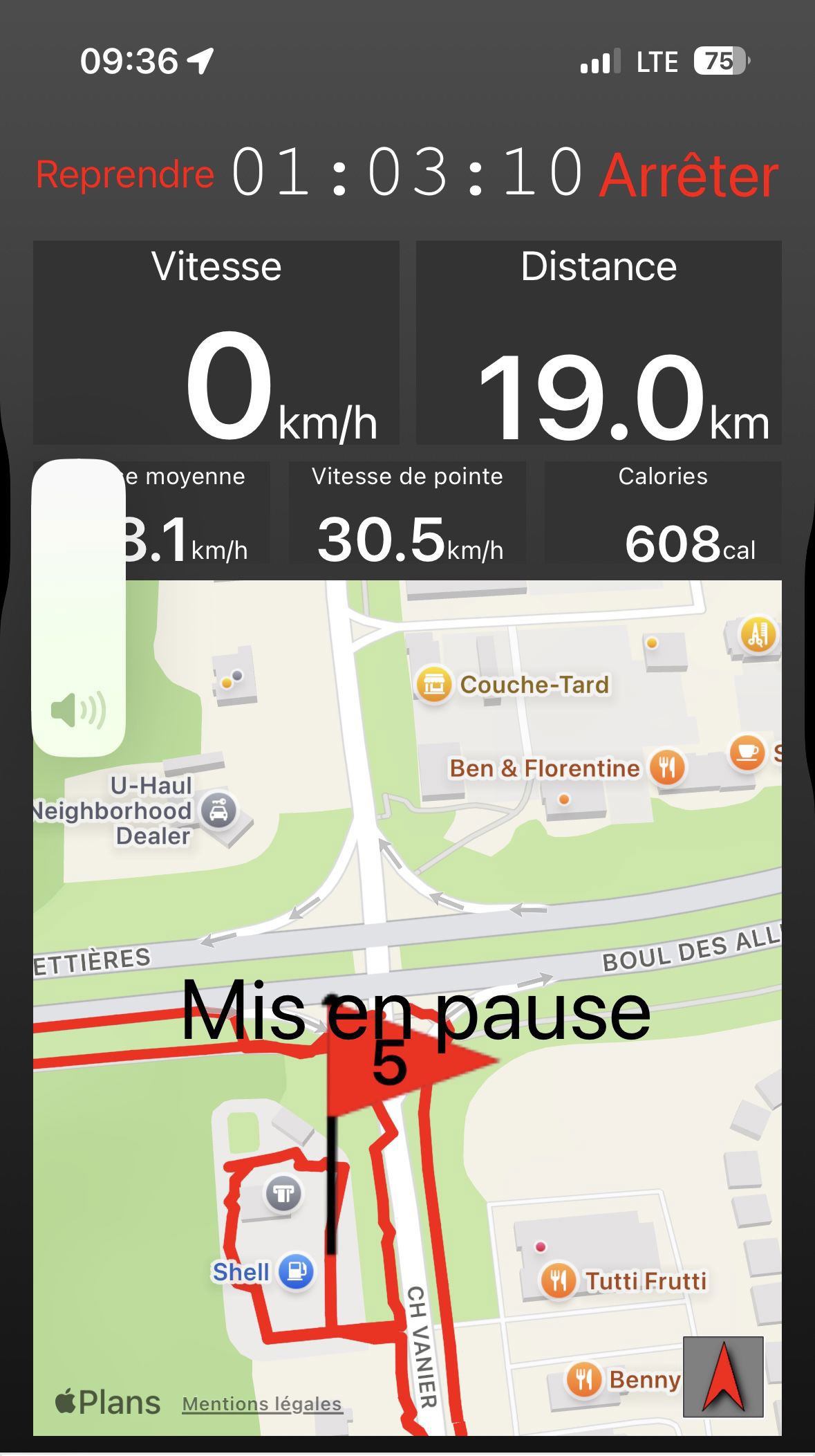Open the Mentions légales link
Screen dimensions: 815x1456
[262, 1403]
